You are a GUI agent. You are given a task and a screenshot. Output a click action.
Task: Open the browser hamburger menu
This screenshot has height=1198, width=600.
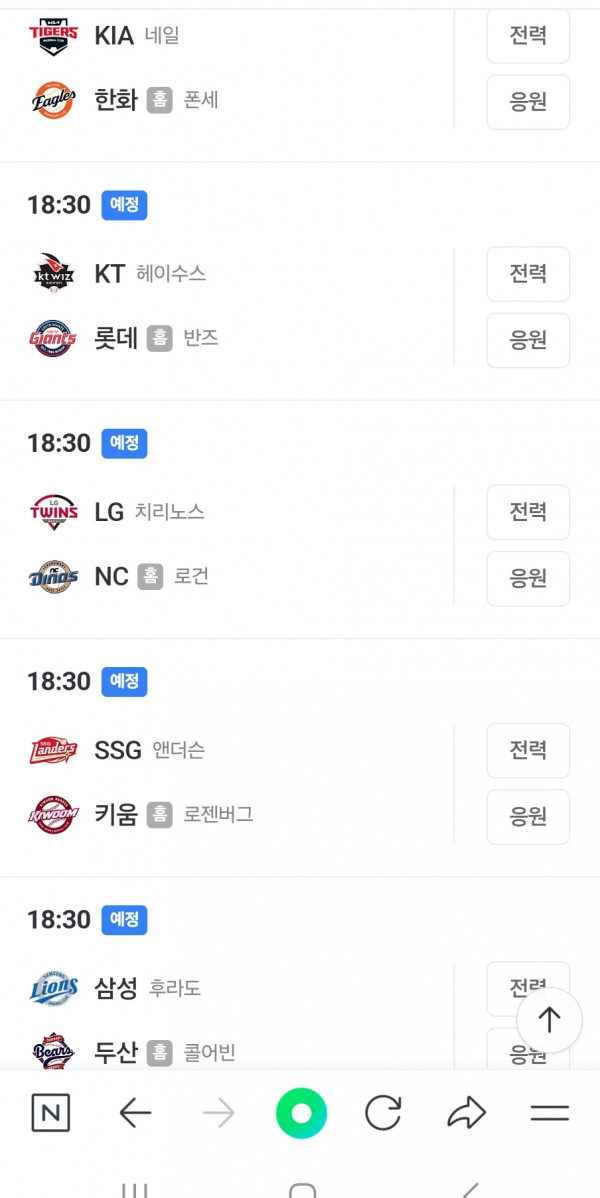click(550, 1113)
